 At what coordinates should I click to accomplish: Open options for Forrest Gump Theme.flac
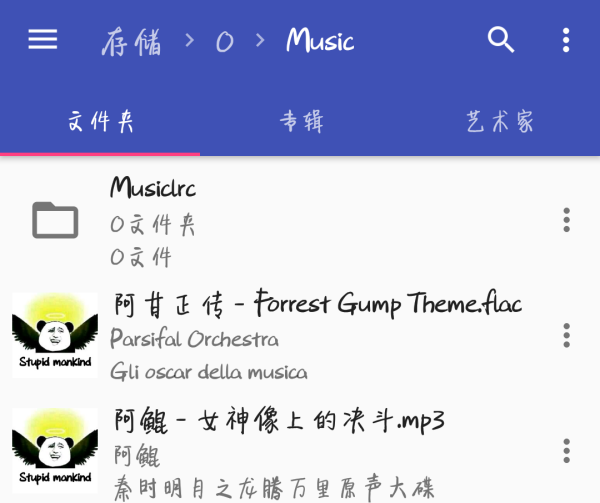(566, 335)
